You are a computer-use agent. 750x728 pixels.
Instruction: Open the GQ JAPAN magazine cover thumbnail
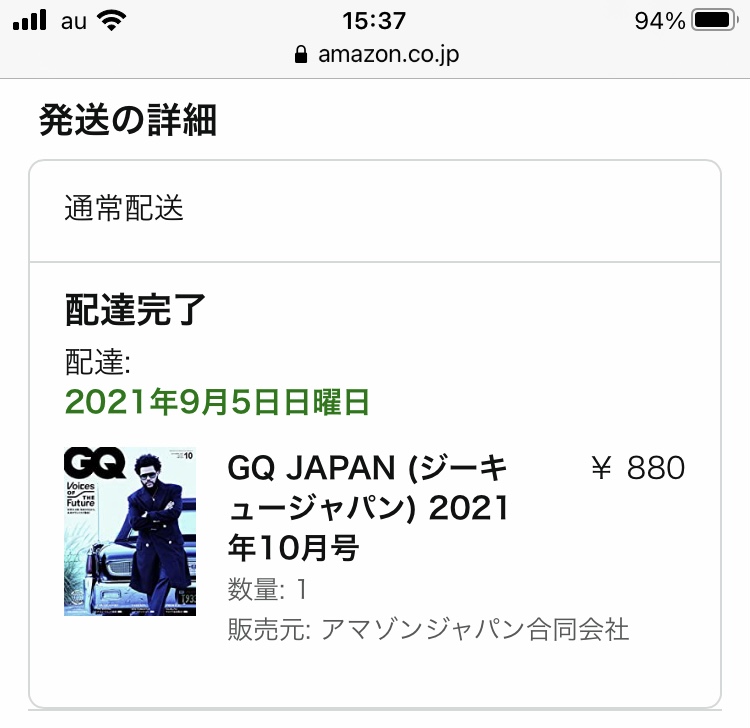(x=130, y=531)
